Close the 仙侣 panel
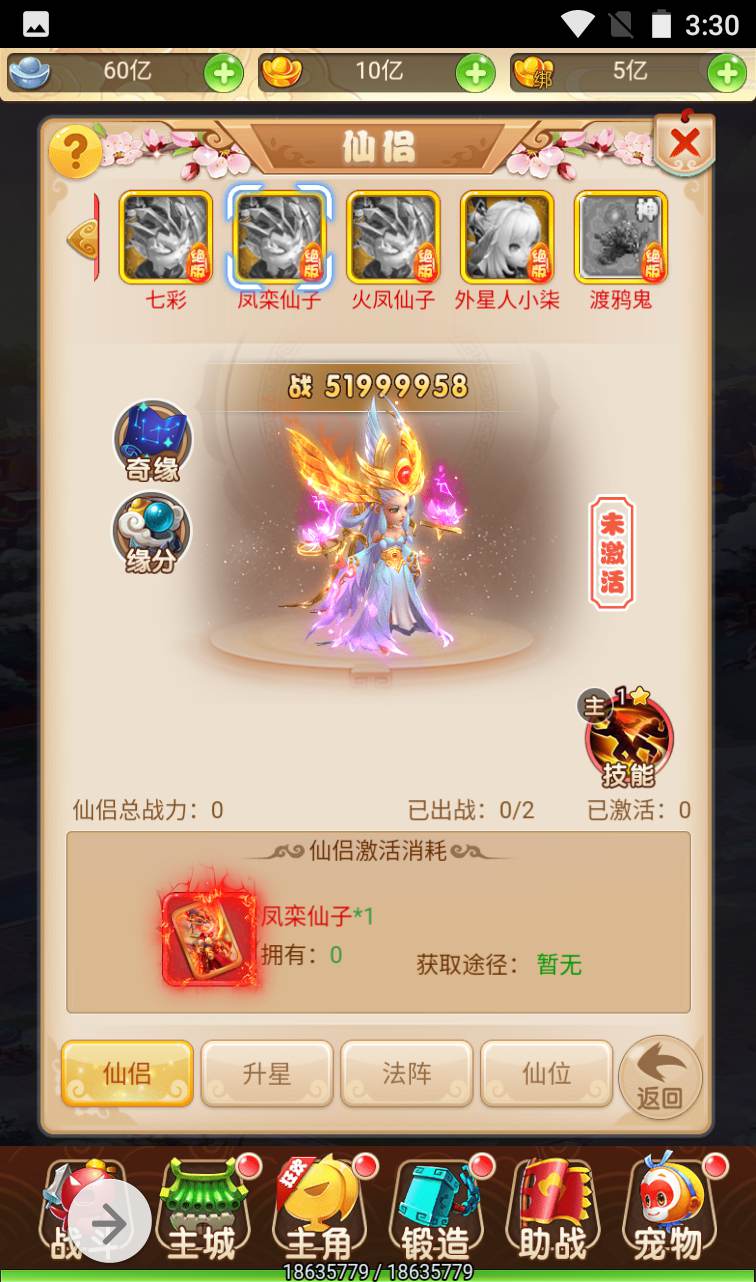 (685, 143)
